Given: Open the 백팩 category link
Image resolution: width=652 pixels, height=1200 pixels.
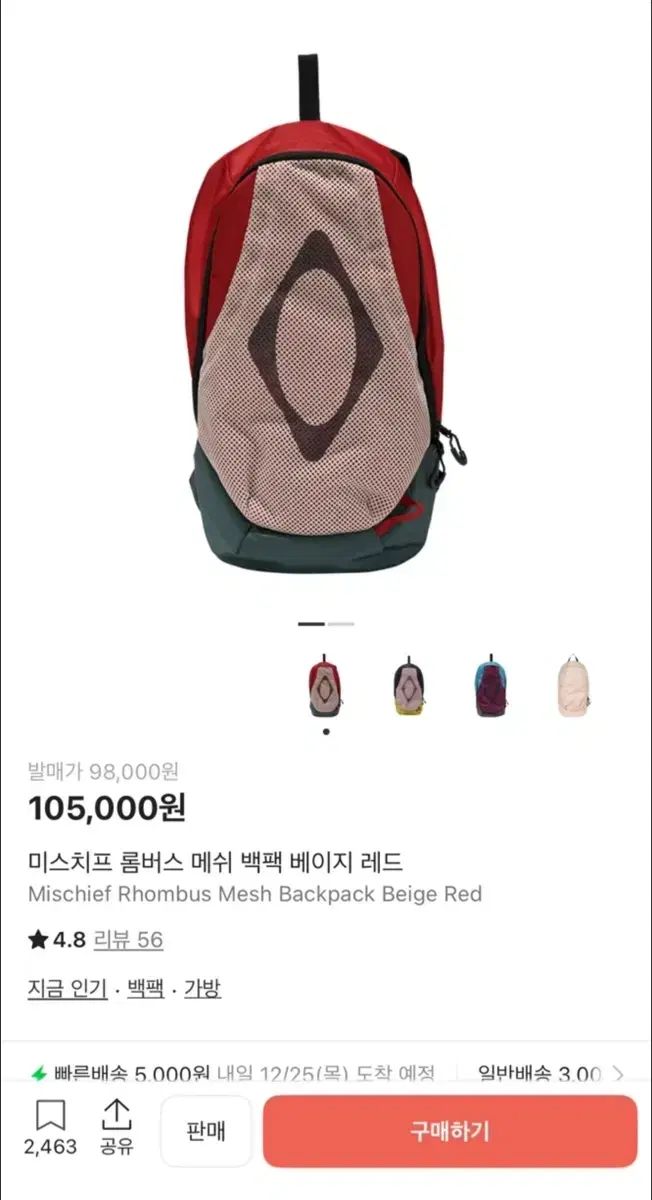Looking at the screenshot, I should (145, 989).
